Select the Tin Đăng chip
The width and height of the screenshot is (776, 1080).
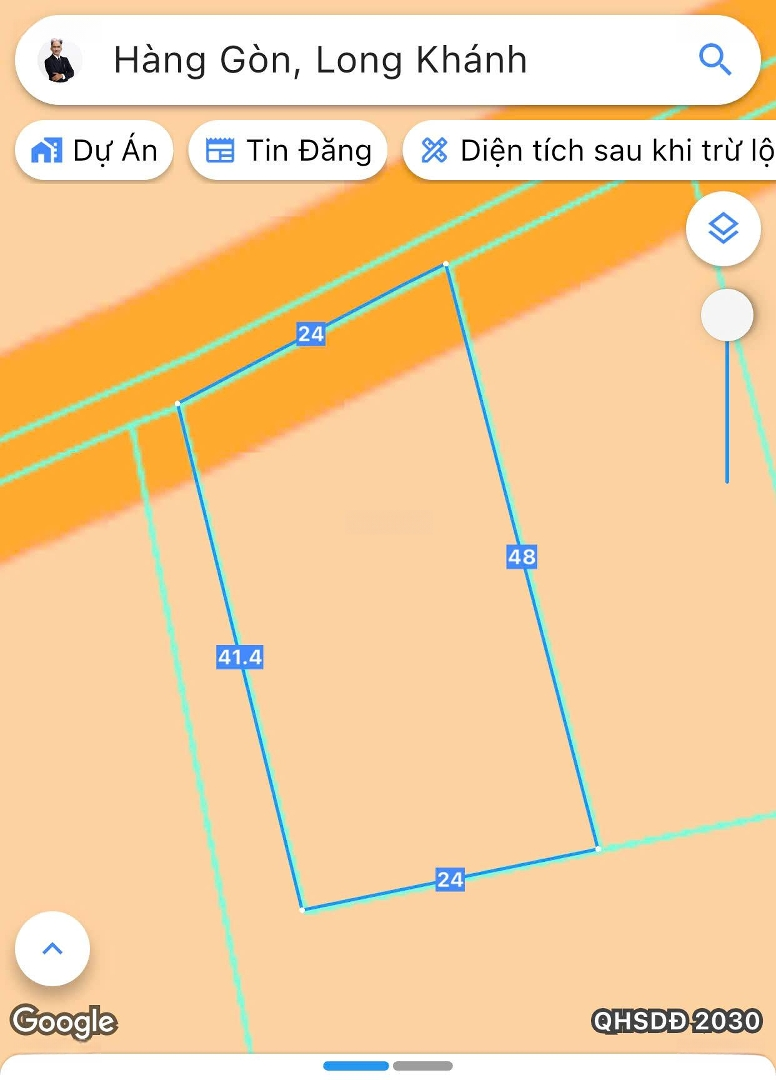coord(288,151)
